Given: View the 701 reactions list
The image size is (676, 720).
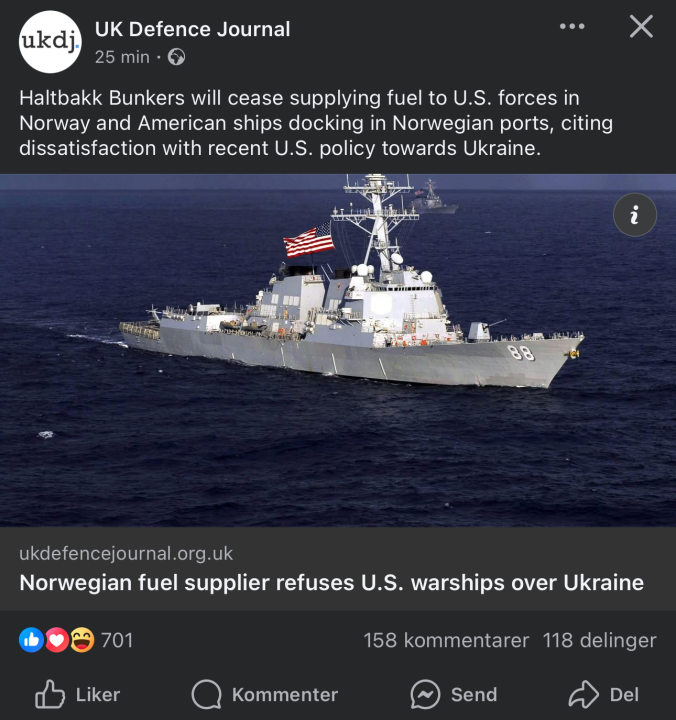Looking at the screenshot, I should tap(76, 640).
